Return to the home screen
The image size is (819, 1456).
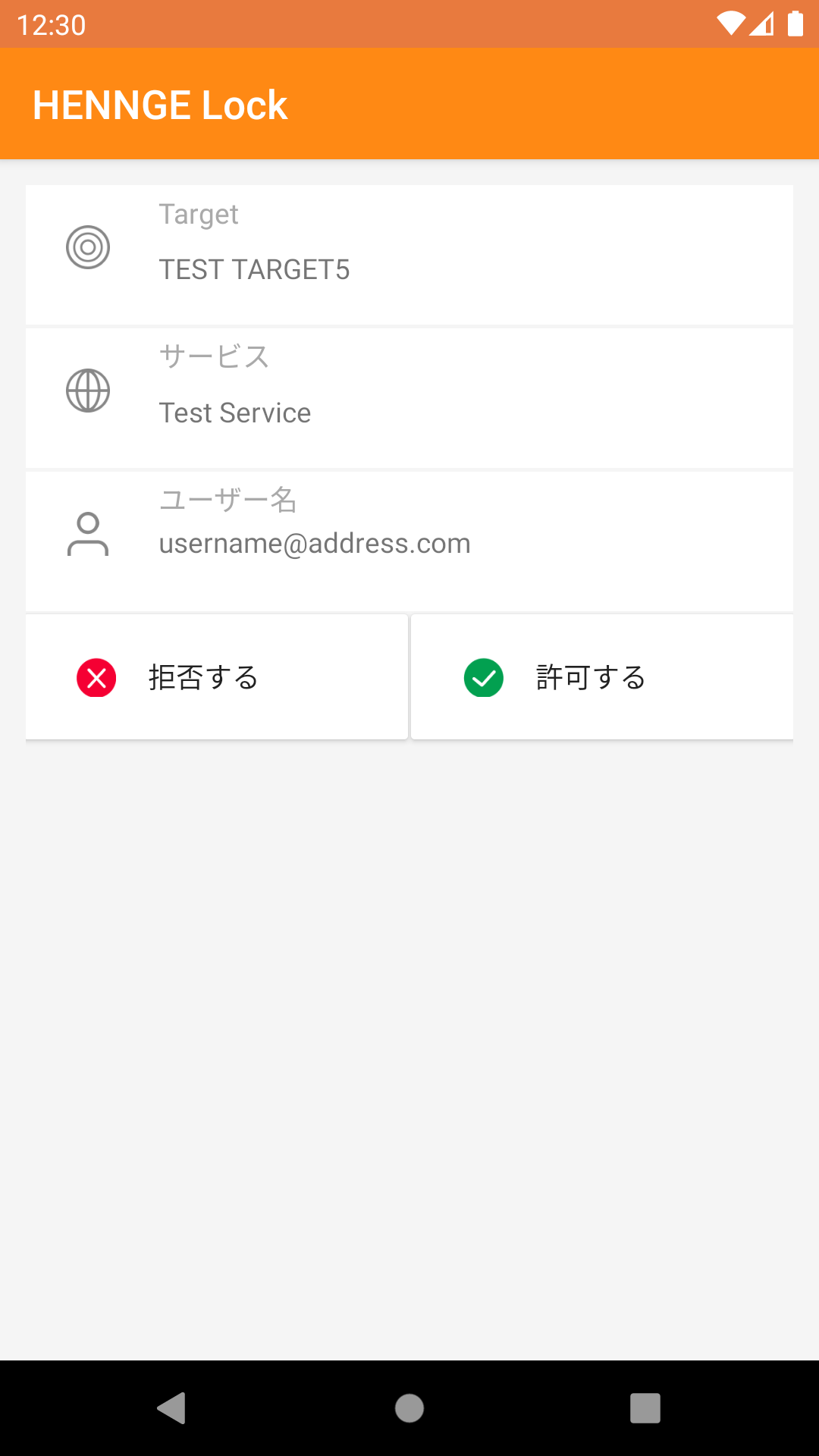pos(409,1408)
